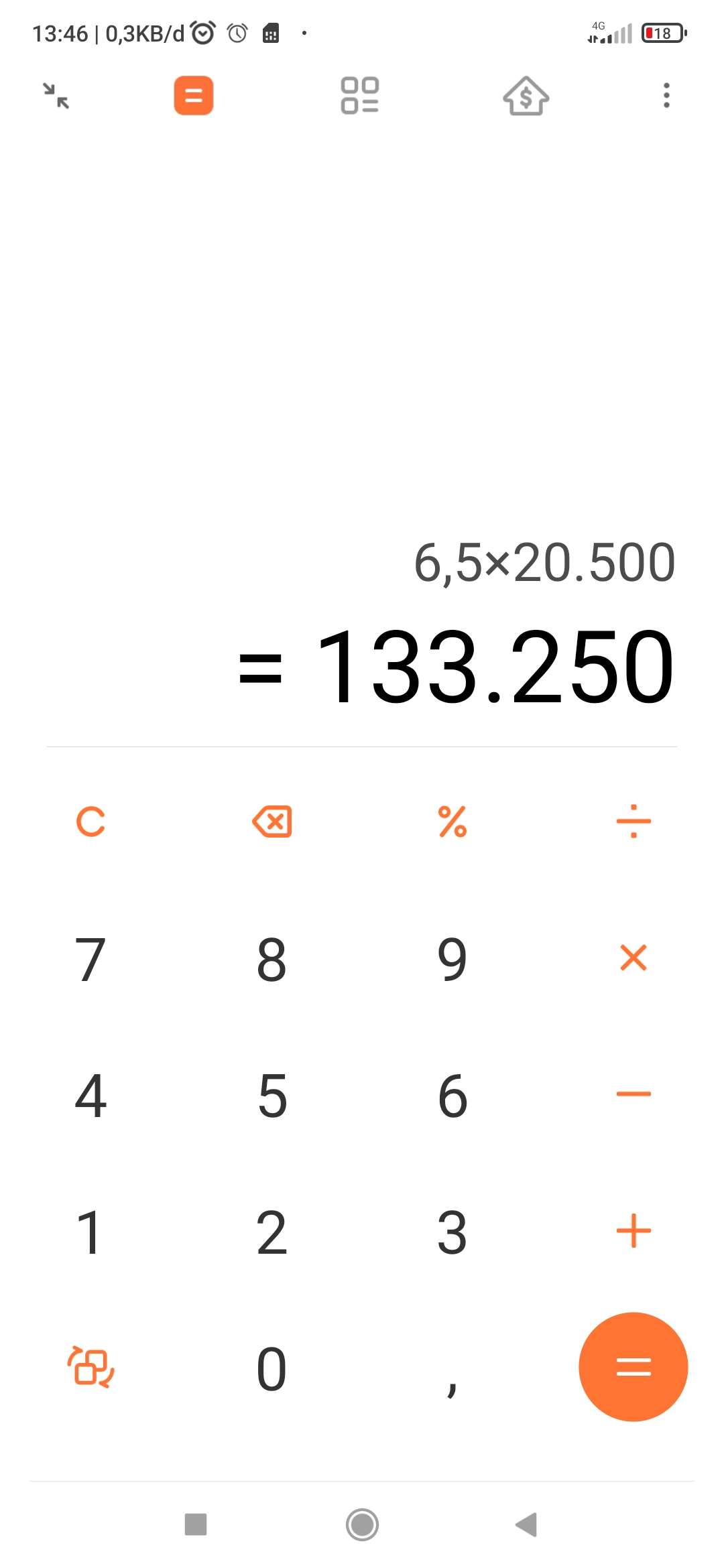This screenshot has height=1568, width=724.
Task: Switch to the basic calculator tab
Action: [194, 96]
